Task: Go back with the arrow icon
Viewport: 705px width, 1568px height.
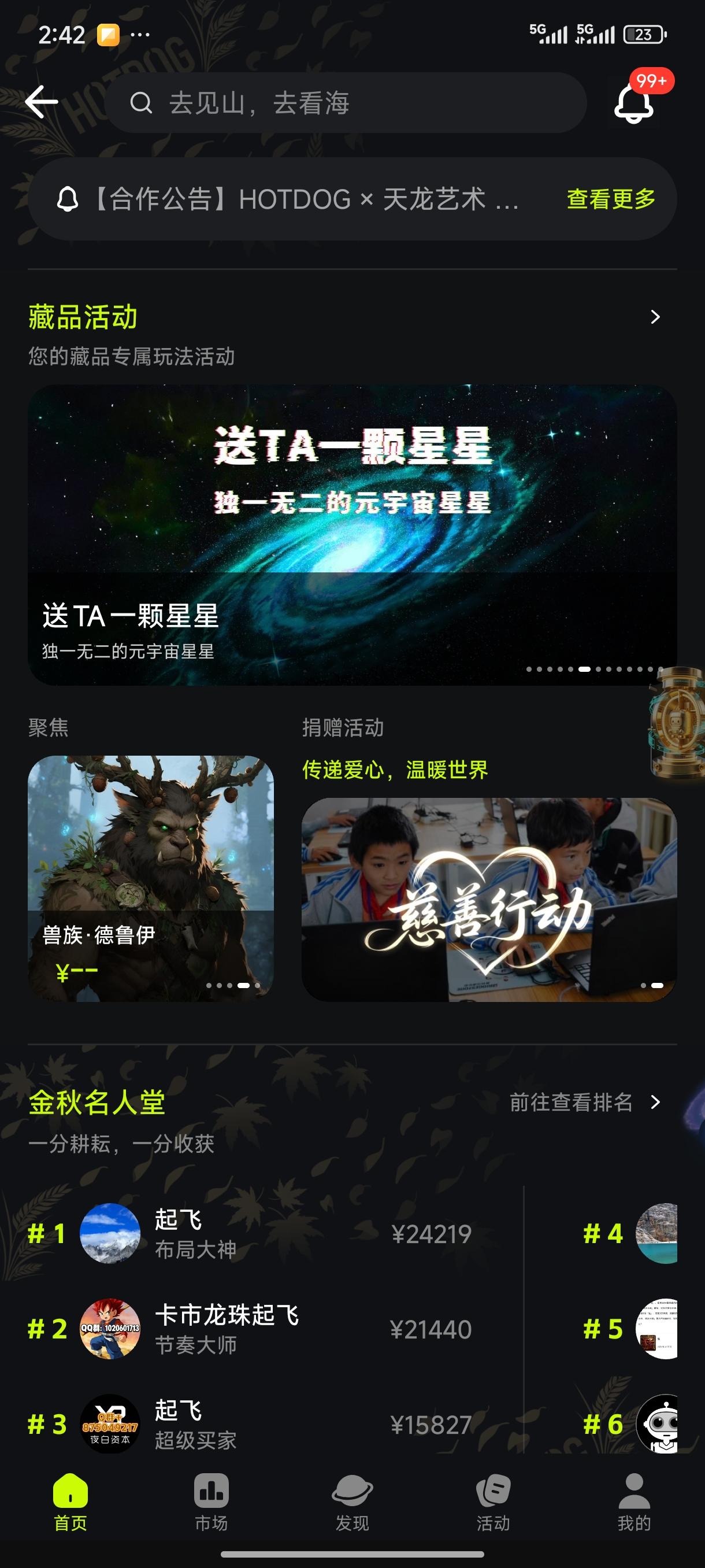Action: (42, 102)
